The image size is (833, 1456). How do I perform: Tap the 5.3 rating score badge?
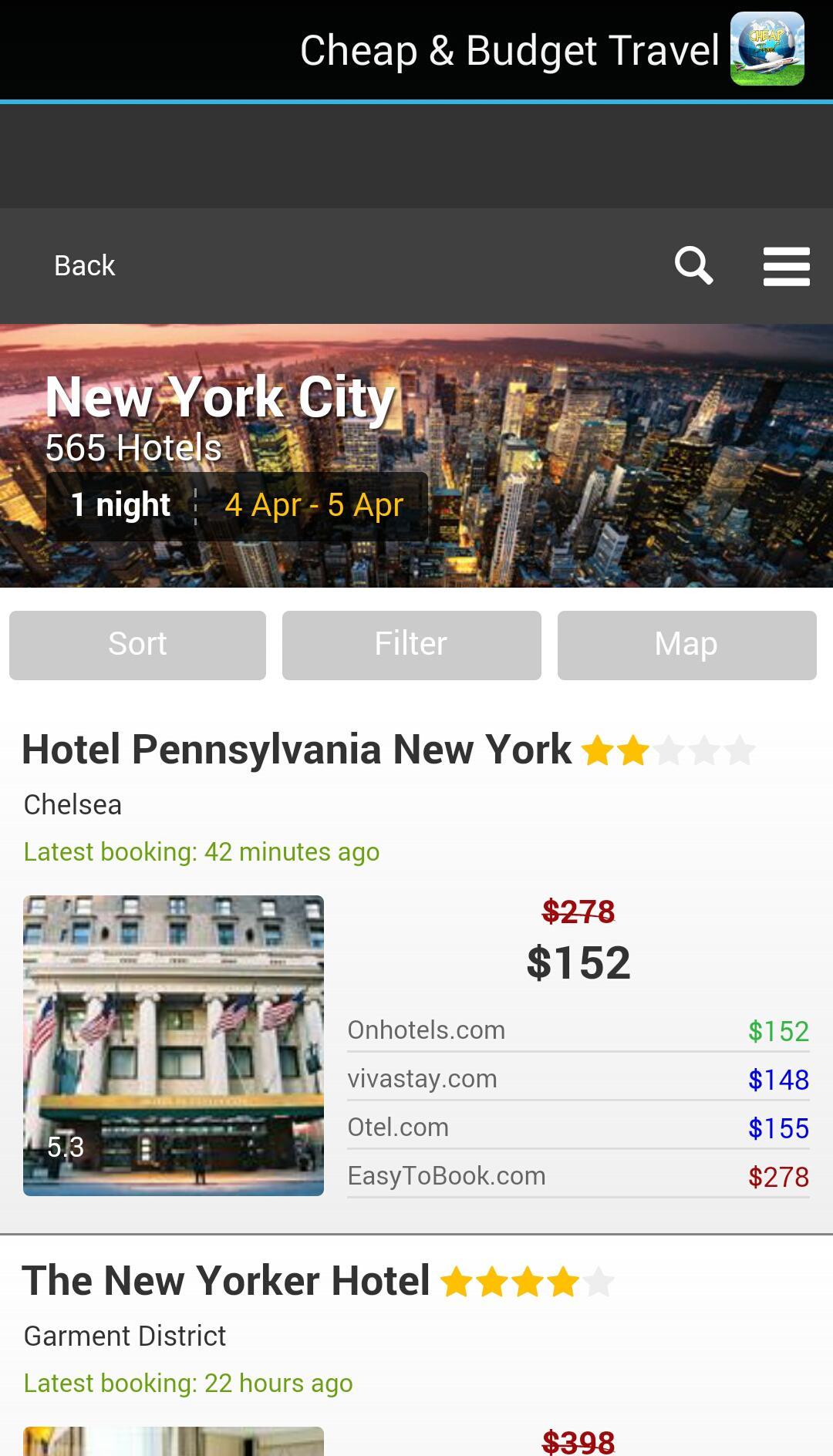pyautogui.click(x=65, y=1148)
